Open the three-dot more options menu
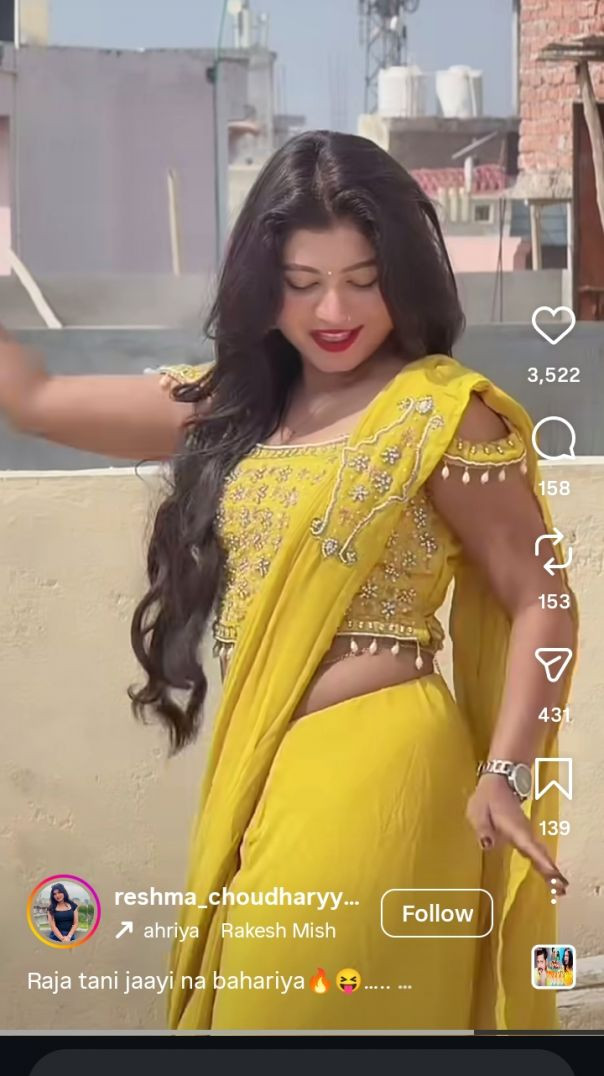Image resolution: width=604 pixels, height=1076 pixels. click(553, 891)
